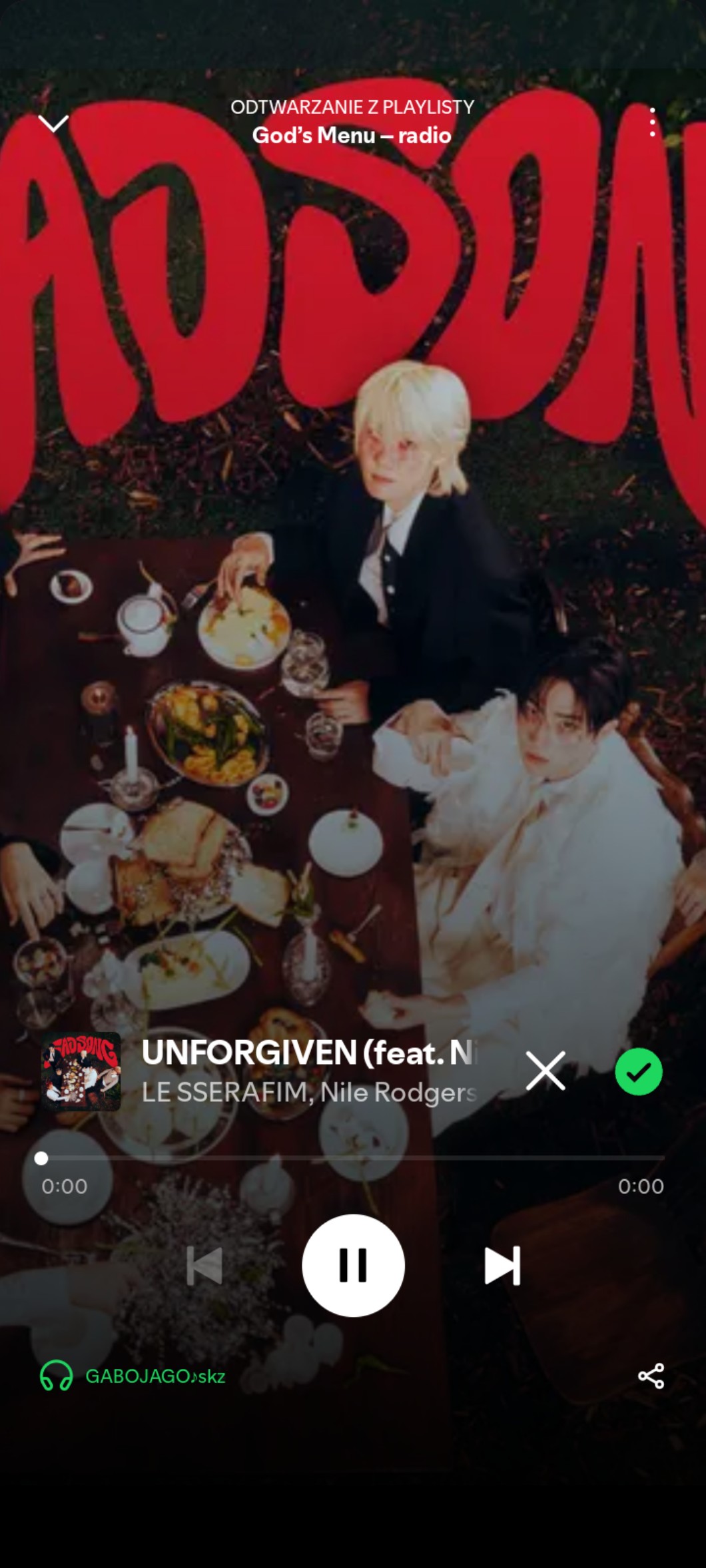This screenshot has width=706, height=1568.
Task: Open the GABOJAGO♪skz device picker
Action: point(133,1376)
